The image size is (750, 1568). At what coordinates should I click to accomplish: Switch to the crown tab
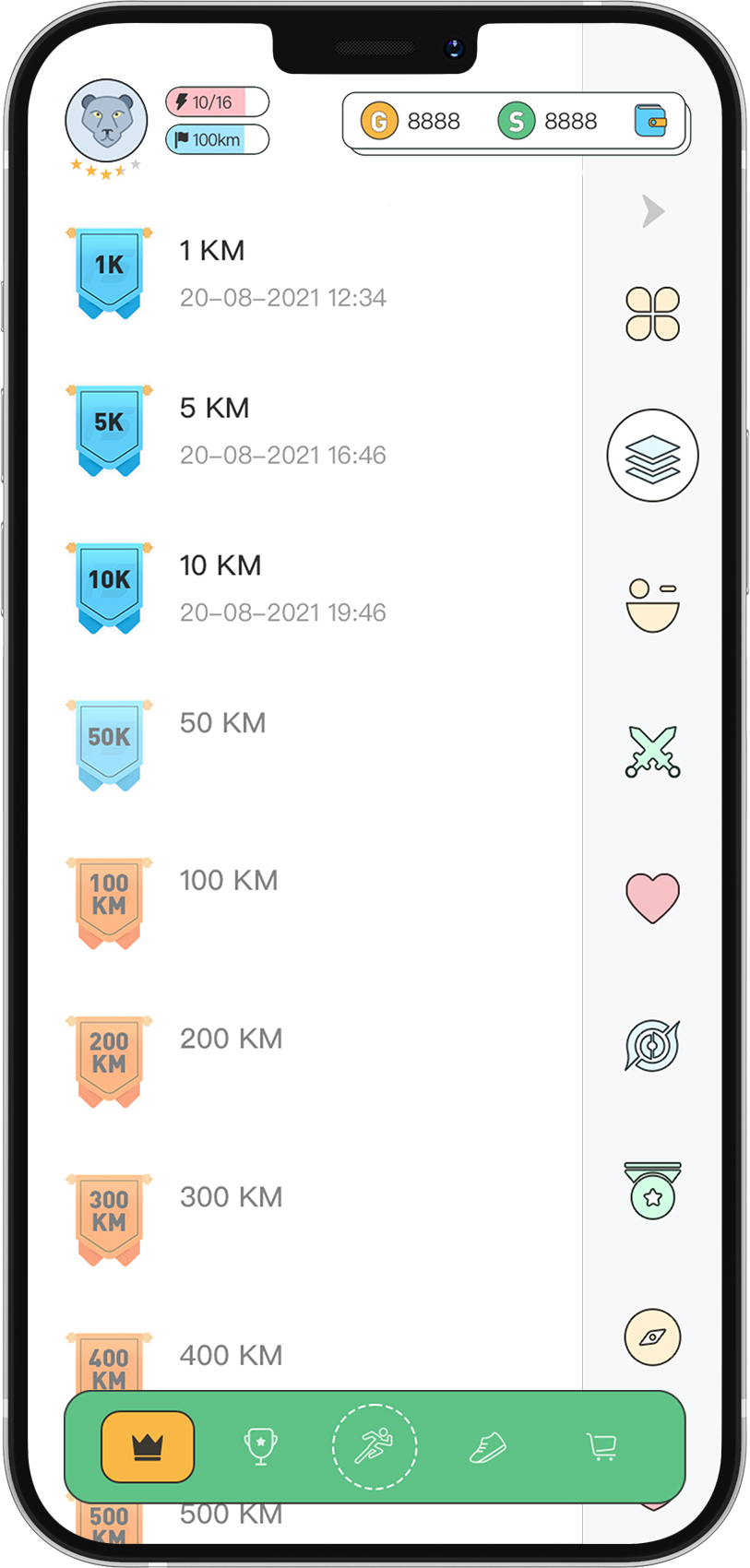pyautogui.click(x=148, y=1447)
